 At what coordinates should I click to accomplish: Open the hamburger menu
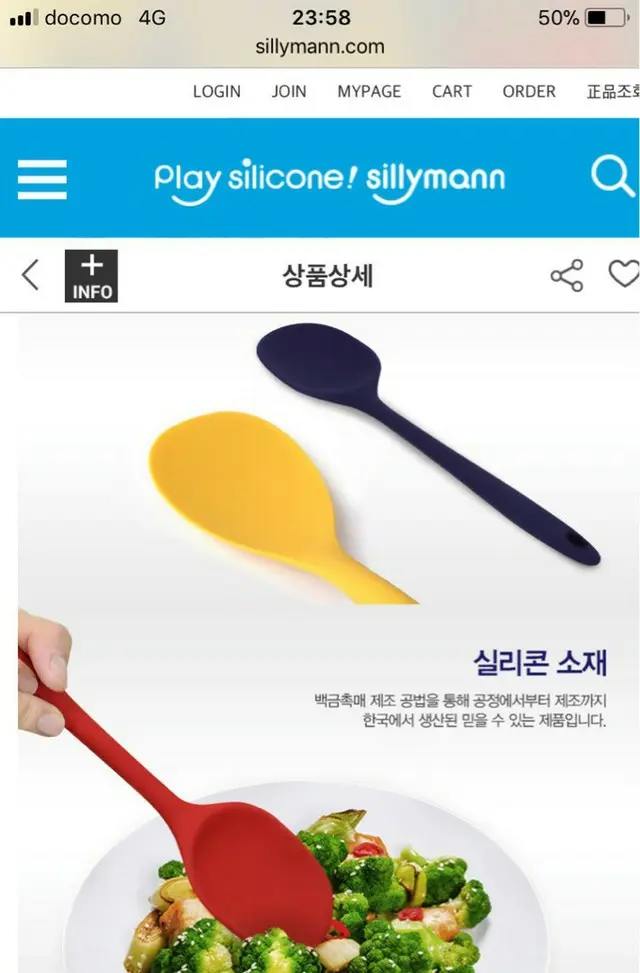tap(42, 179)
